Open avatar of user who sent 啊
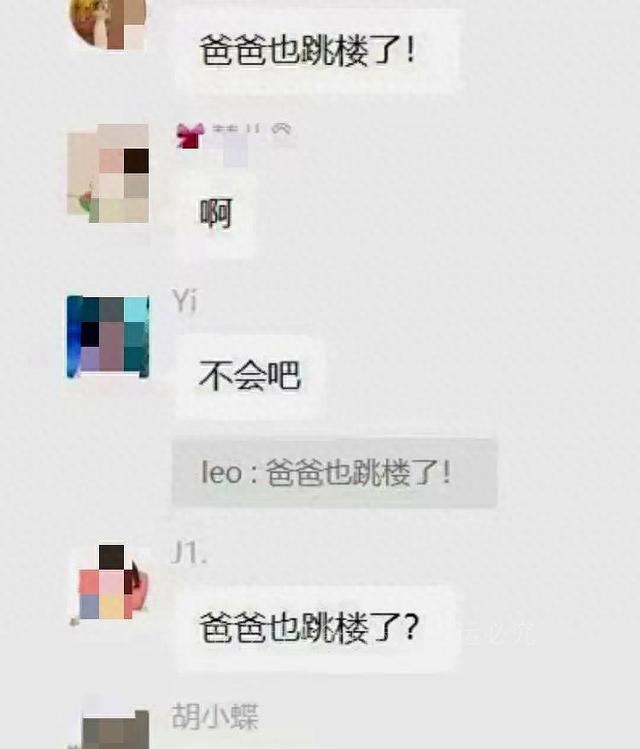The height and width of the screenshot is (749, 640). coord(108,173)
